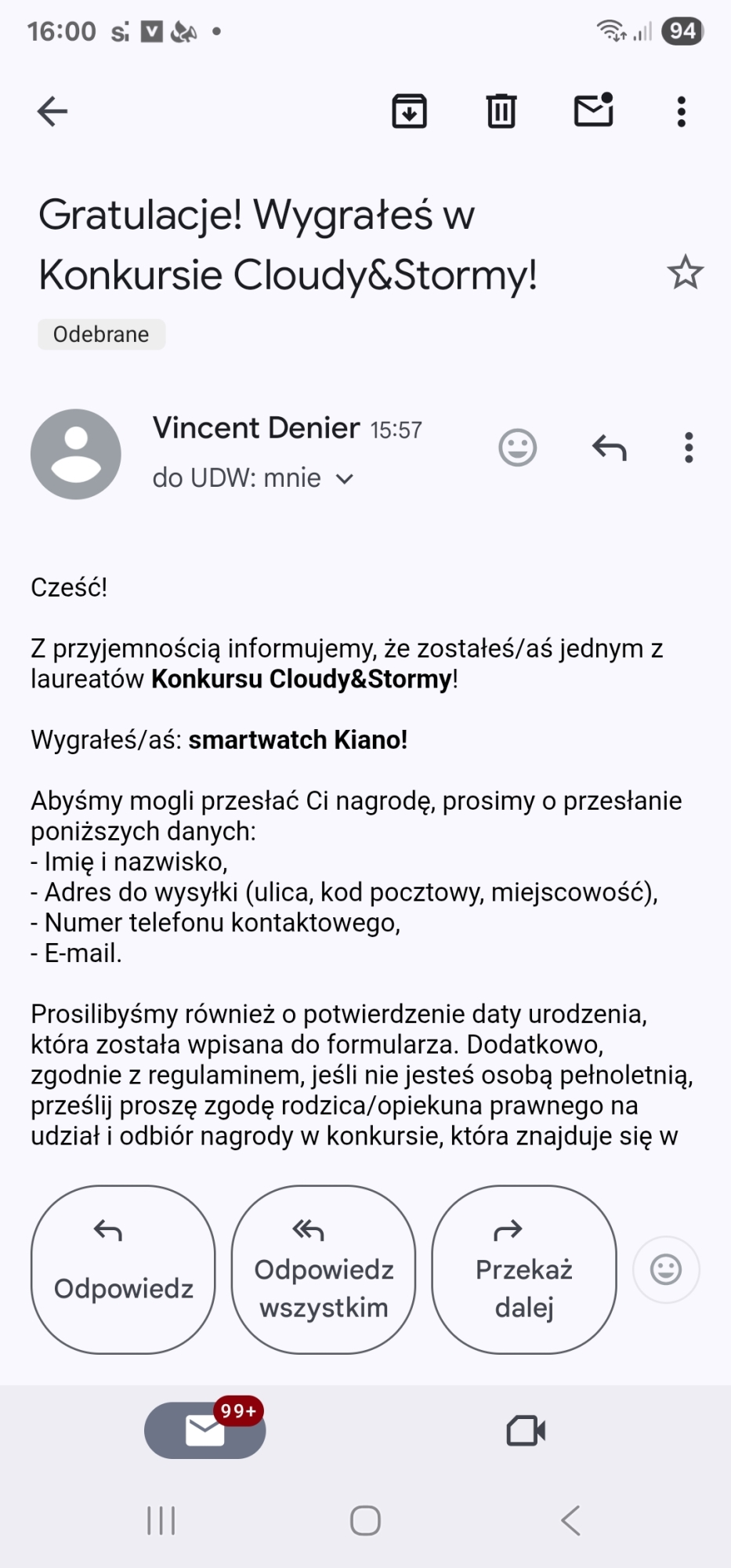This screenshot has height=1568, width=731.
Task: Open the top bar overflow menu
Action: (682, 111)
